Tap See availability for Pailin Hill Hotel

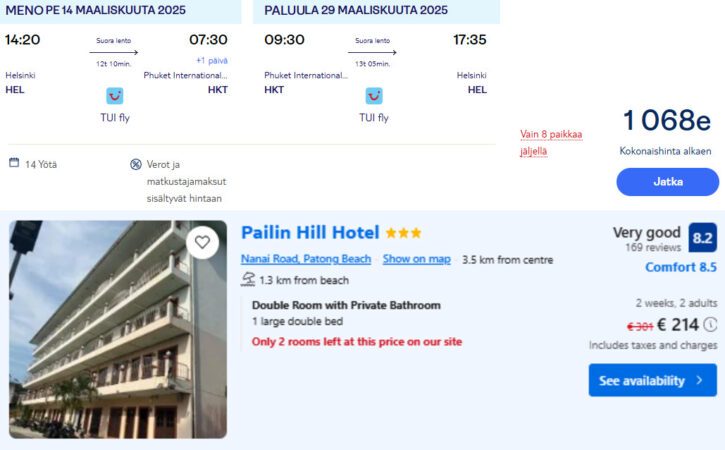coord(652,380)
